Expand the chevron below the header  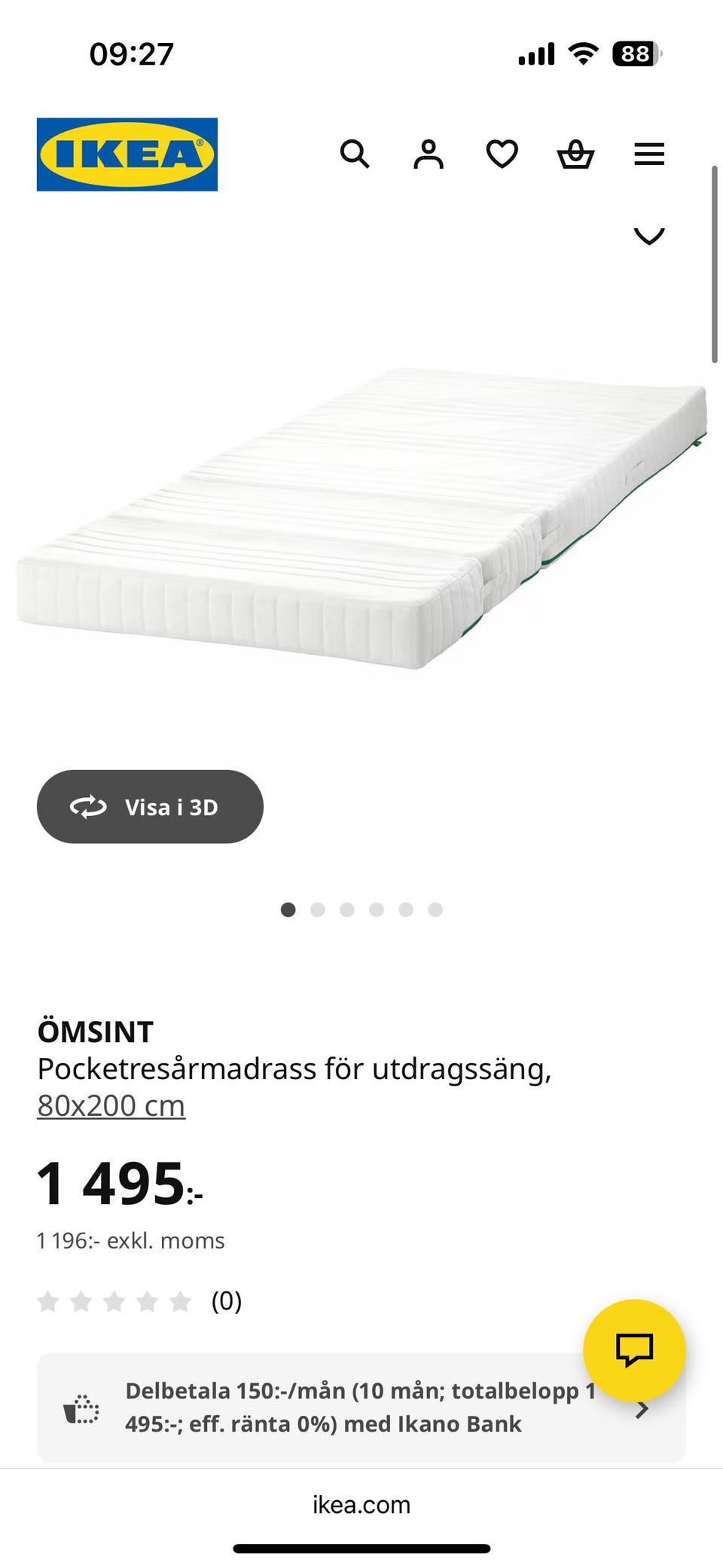click(x=649, y=237)
